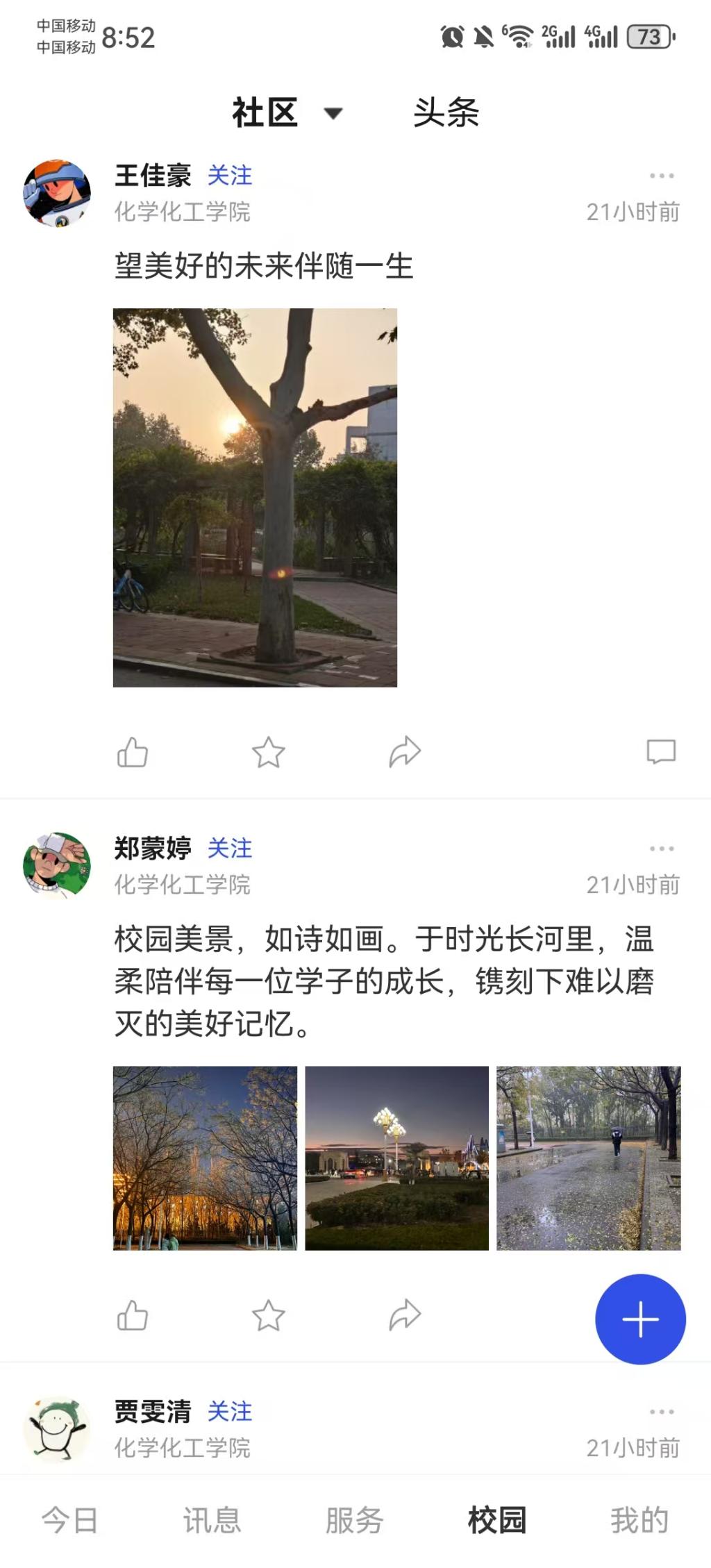
Task: Share 王佳豪's post
Action: click(405, 752)
